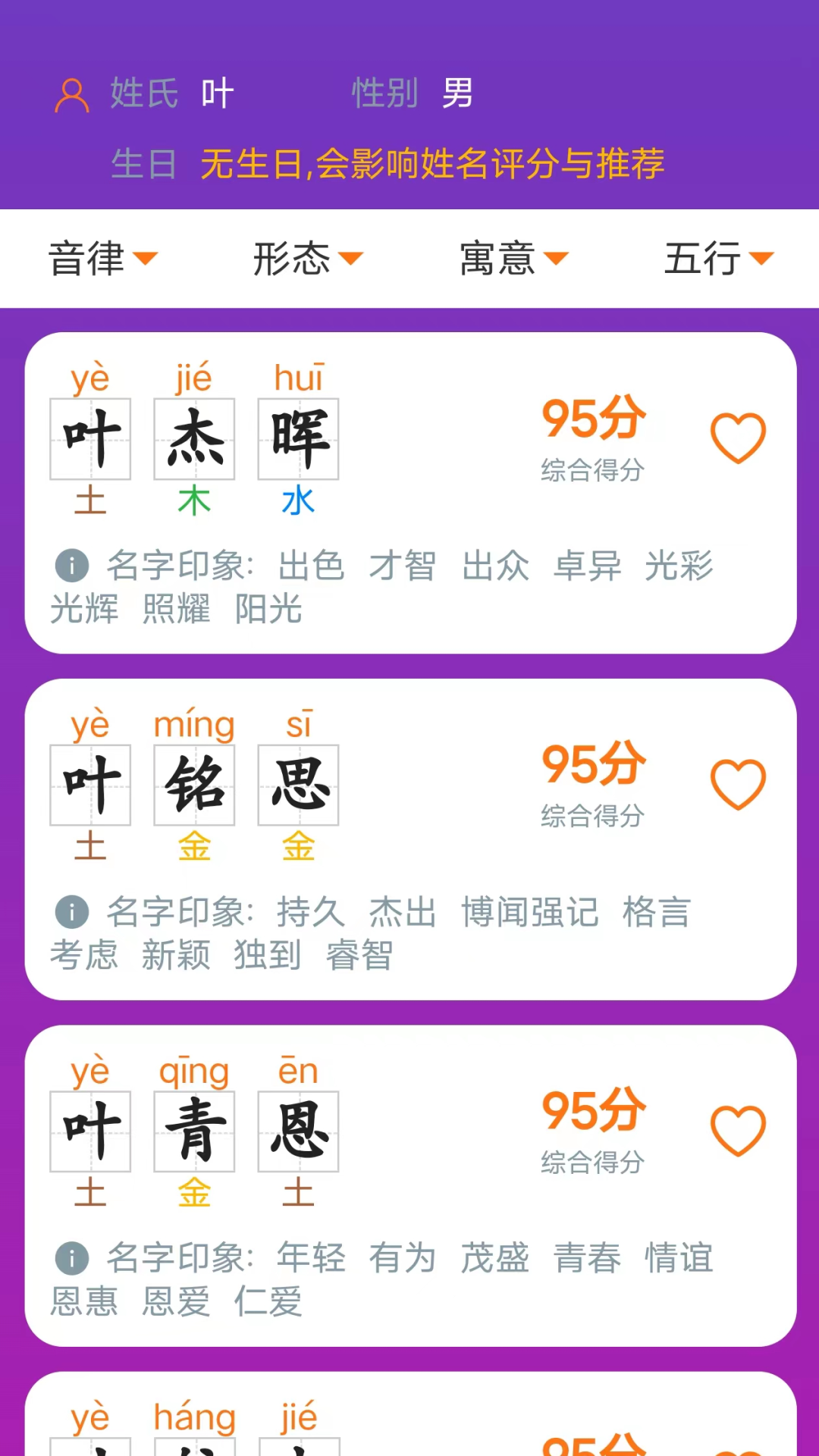Expand the 寓意 filter options
The image size is (819, 1456).
pyautogui.click(x=513, y=259)
